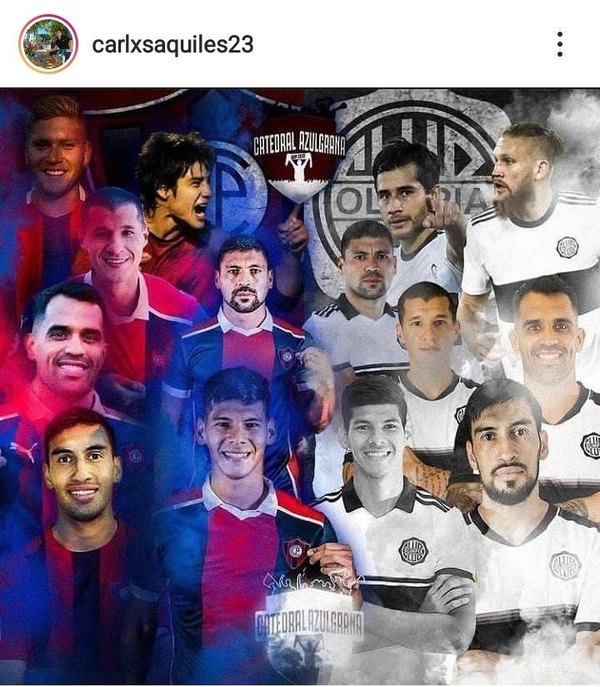Tap the carlxsaquiles23 username
Viewport: 600px width, 687px height.
tap(172, 45)
